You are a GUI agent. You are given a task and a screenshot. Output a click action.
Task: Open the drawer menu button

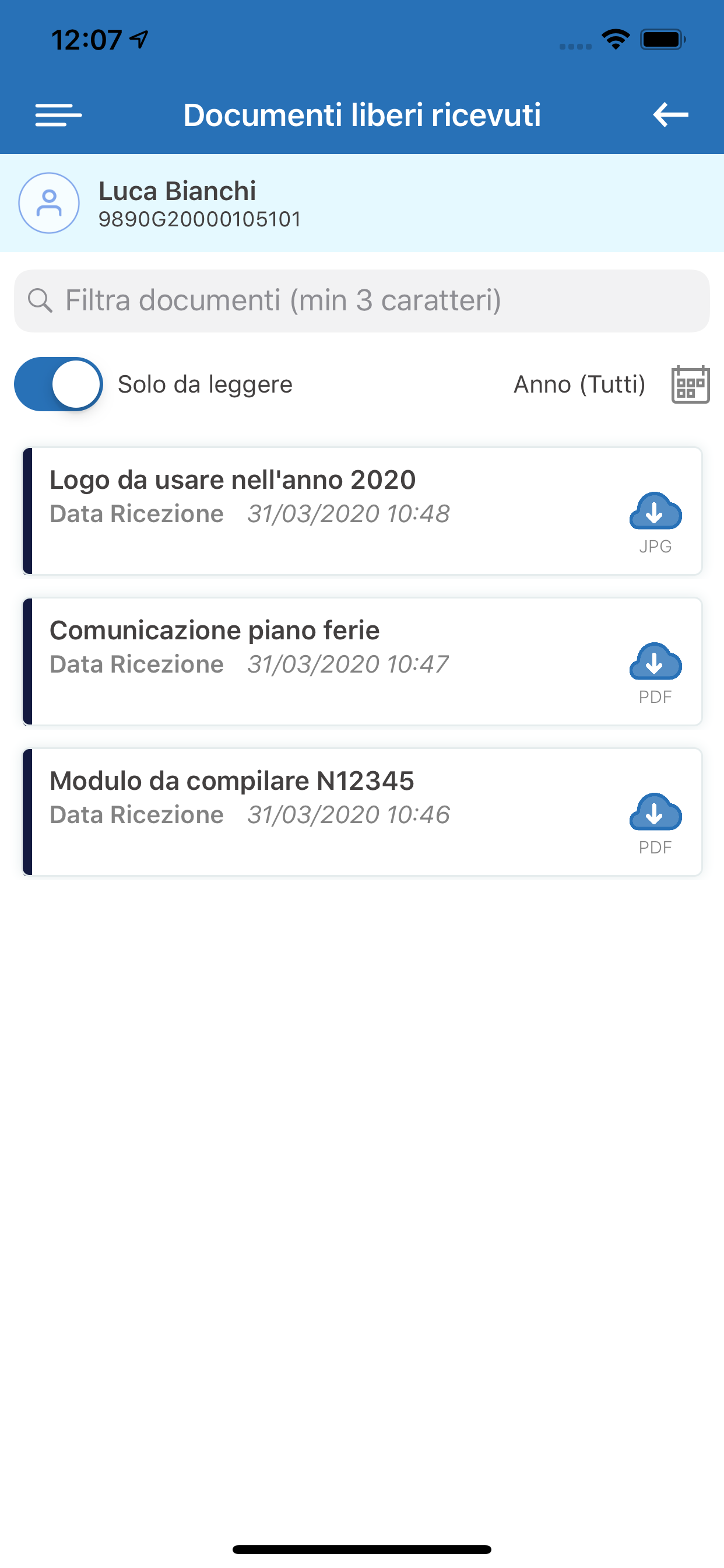58,114
